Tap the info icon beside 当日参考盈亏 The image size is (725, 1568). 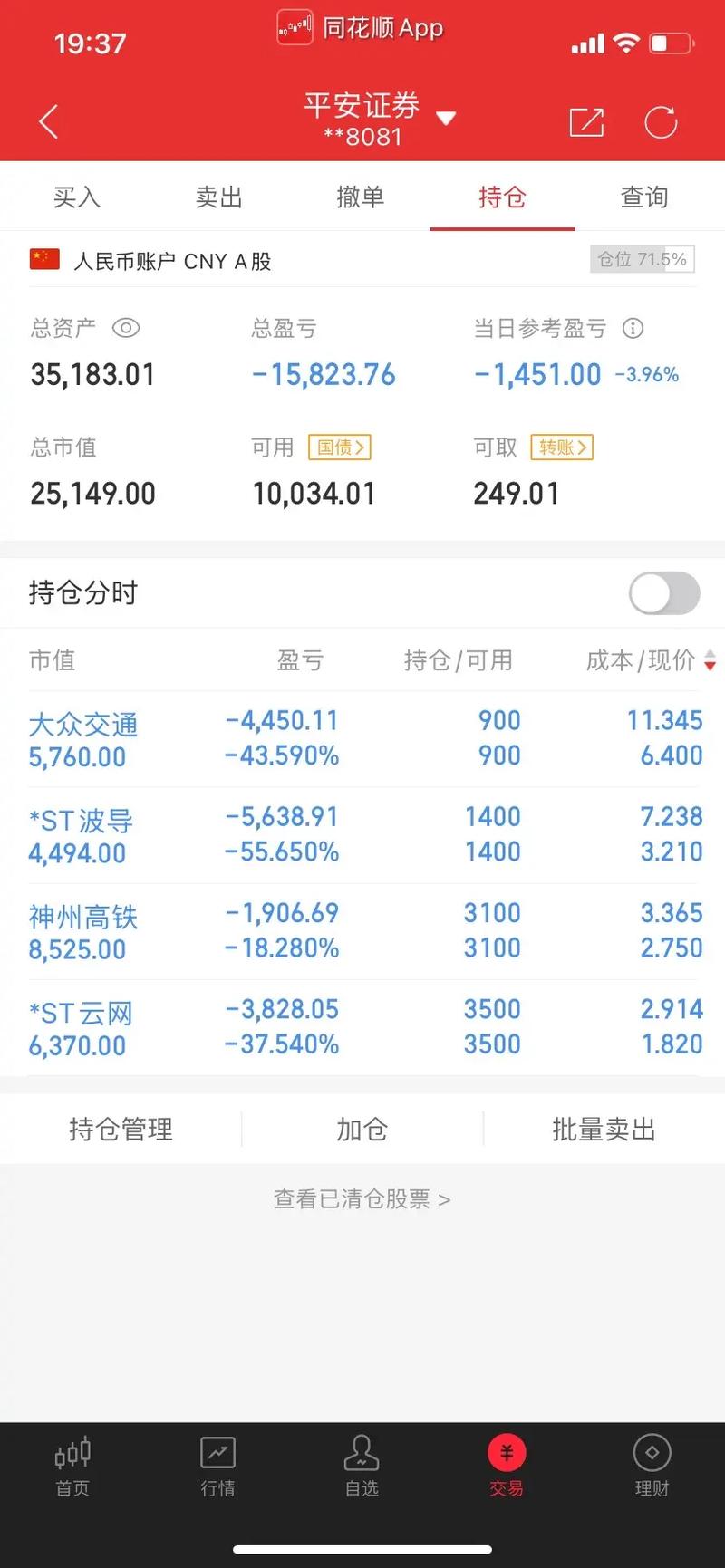pyautogui.click(x=634, y=329)
